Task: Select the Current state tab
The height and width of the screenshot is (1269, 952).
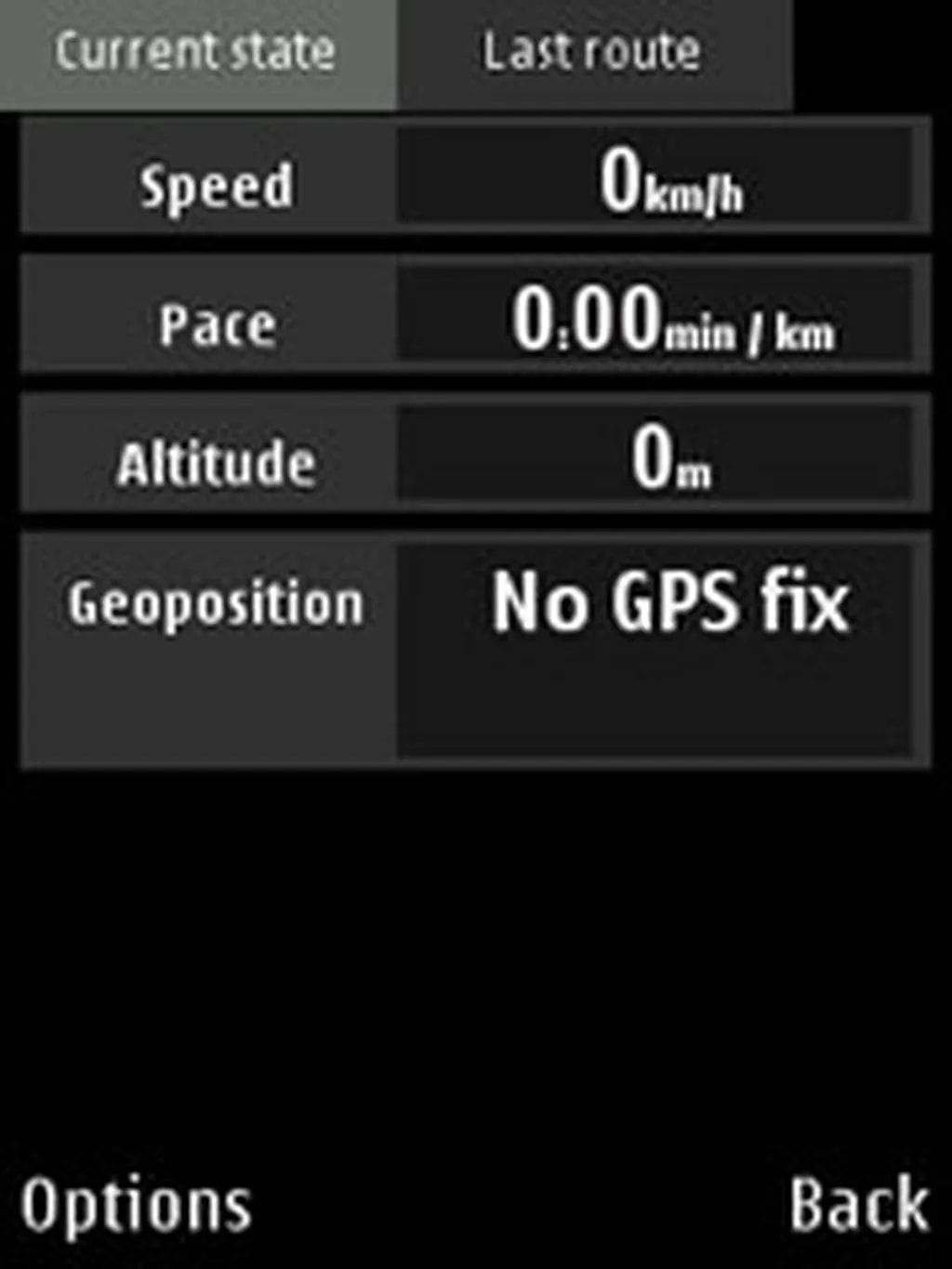Action: (195, 52)
